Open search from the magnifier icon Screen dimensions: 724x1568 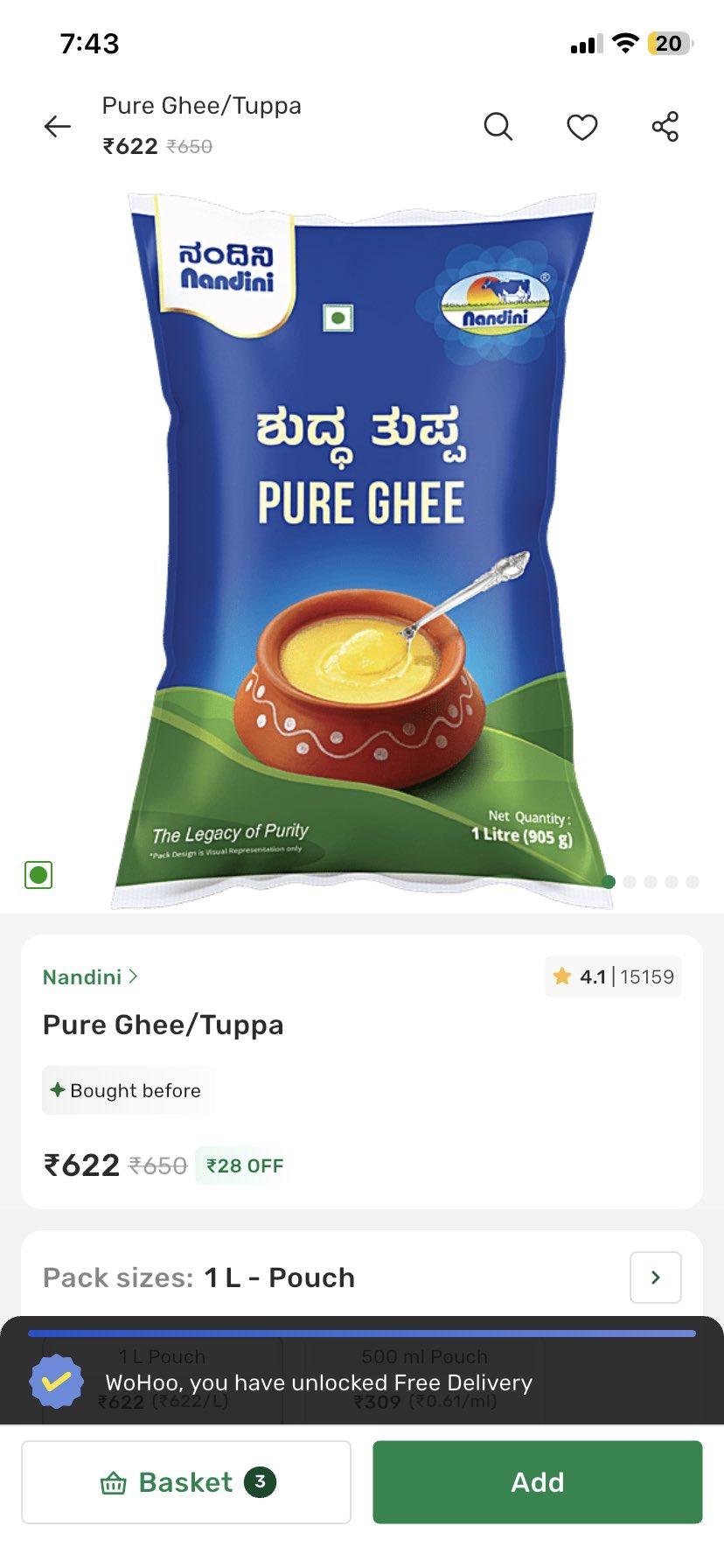point(498,127)
